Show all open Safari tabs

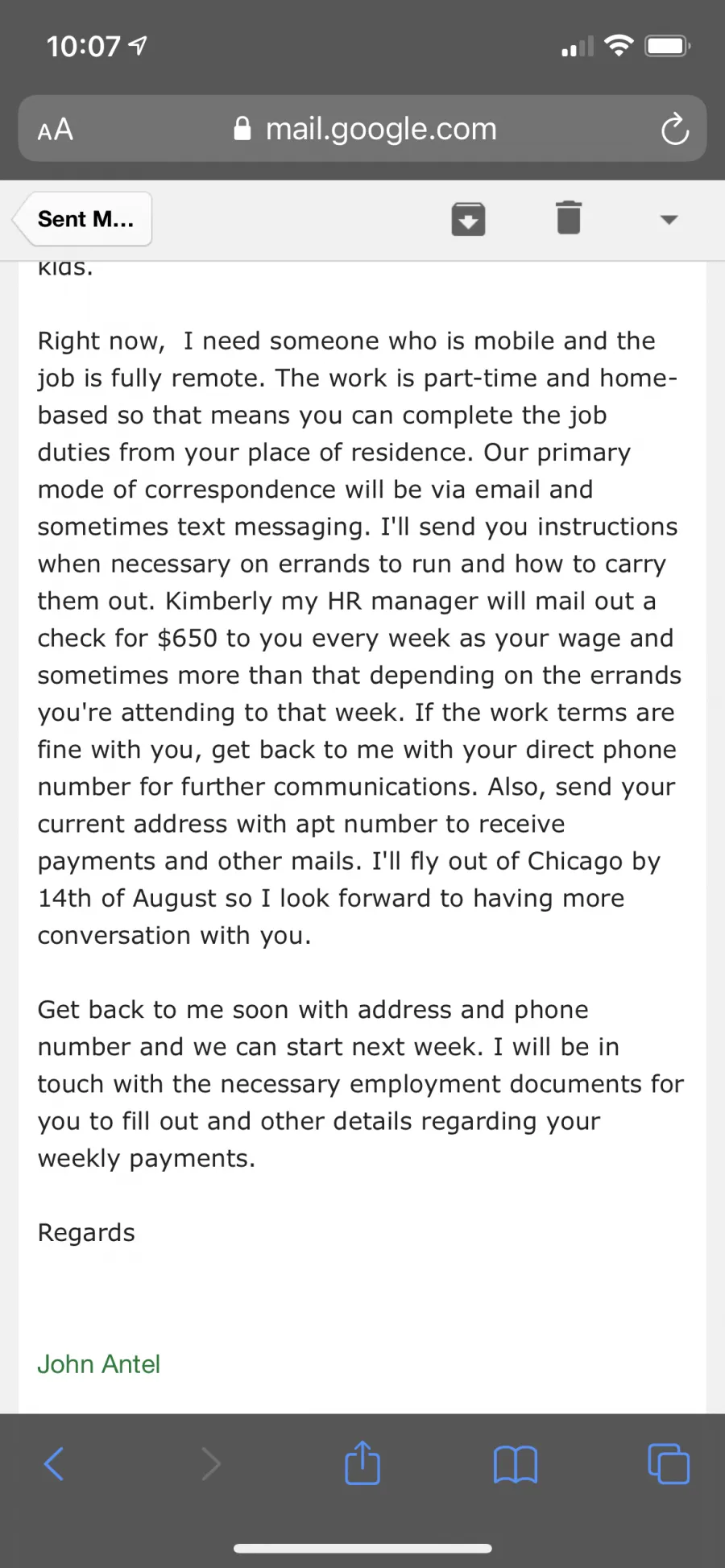click(669, 1463)
